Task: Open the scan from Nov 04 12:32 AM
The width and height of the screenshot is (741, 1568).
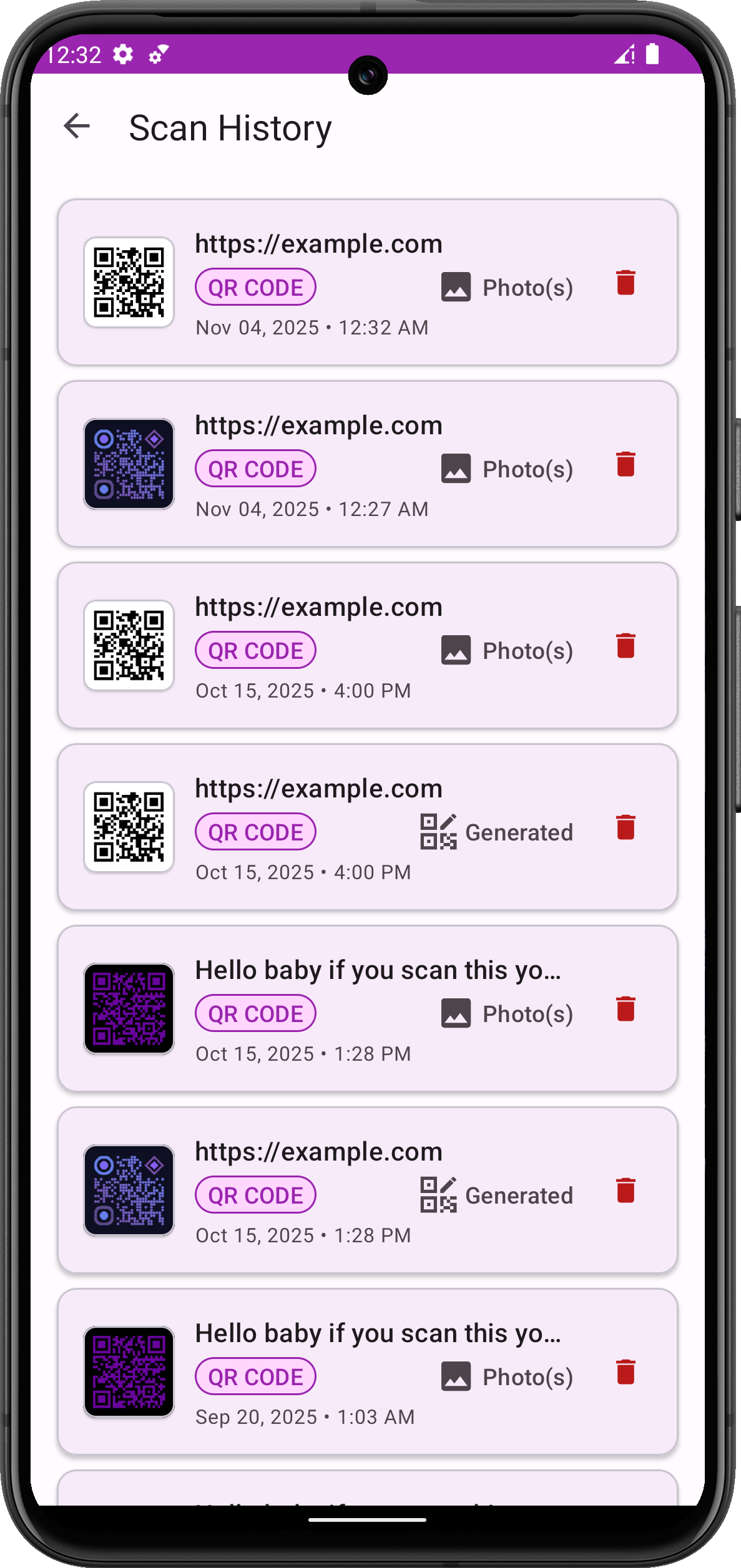Action: [x=318, y=244]
